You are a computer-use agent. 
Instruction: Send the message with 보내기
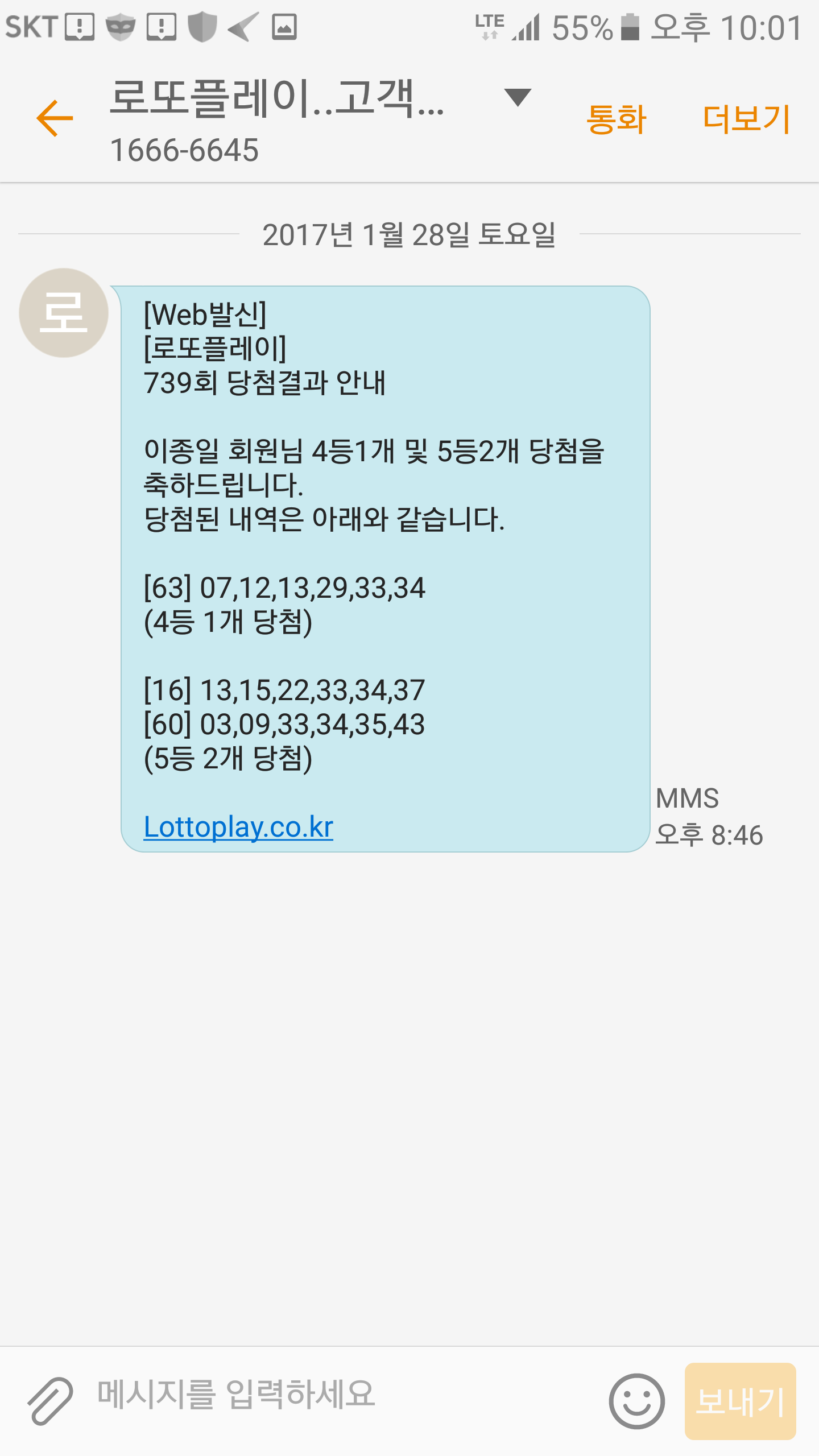pos(740,1401)
